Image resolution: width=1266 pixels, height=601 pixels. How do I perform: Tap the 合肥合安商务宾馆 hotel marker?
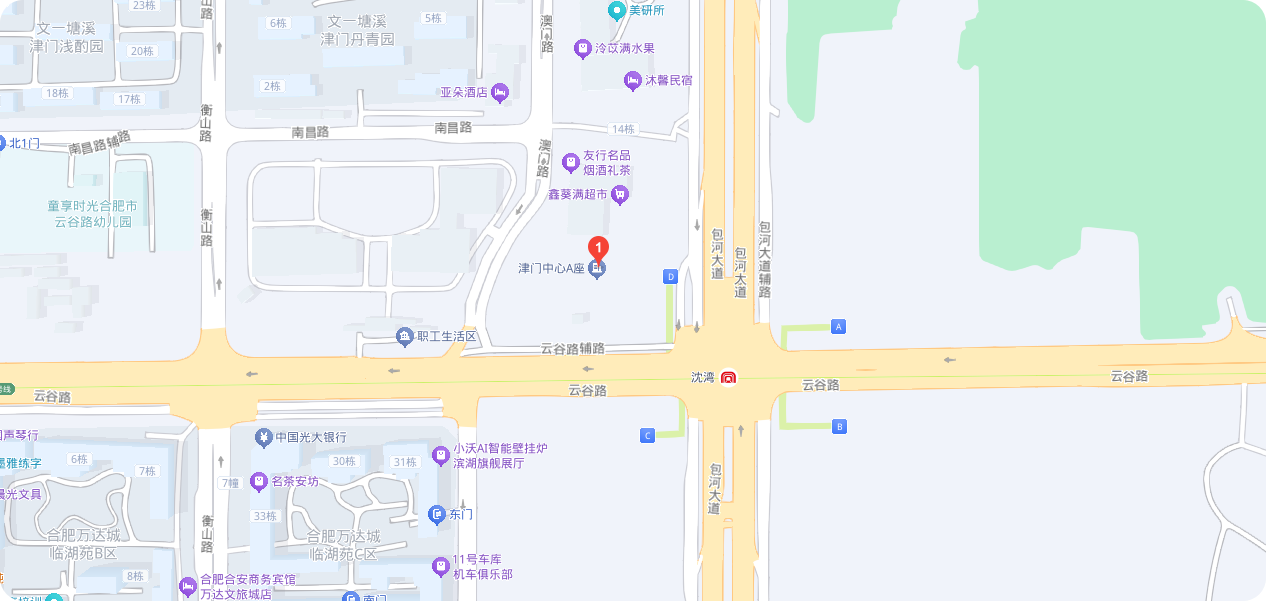pyautogui.click(x=187, y=585)
